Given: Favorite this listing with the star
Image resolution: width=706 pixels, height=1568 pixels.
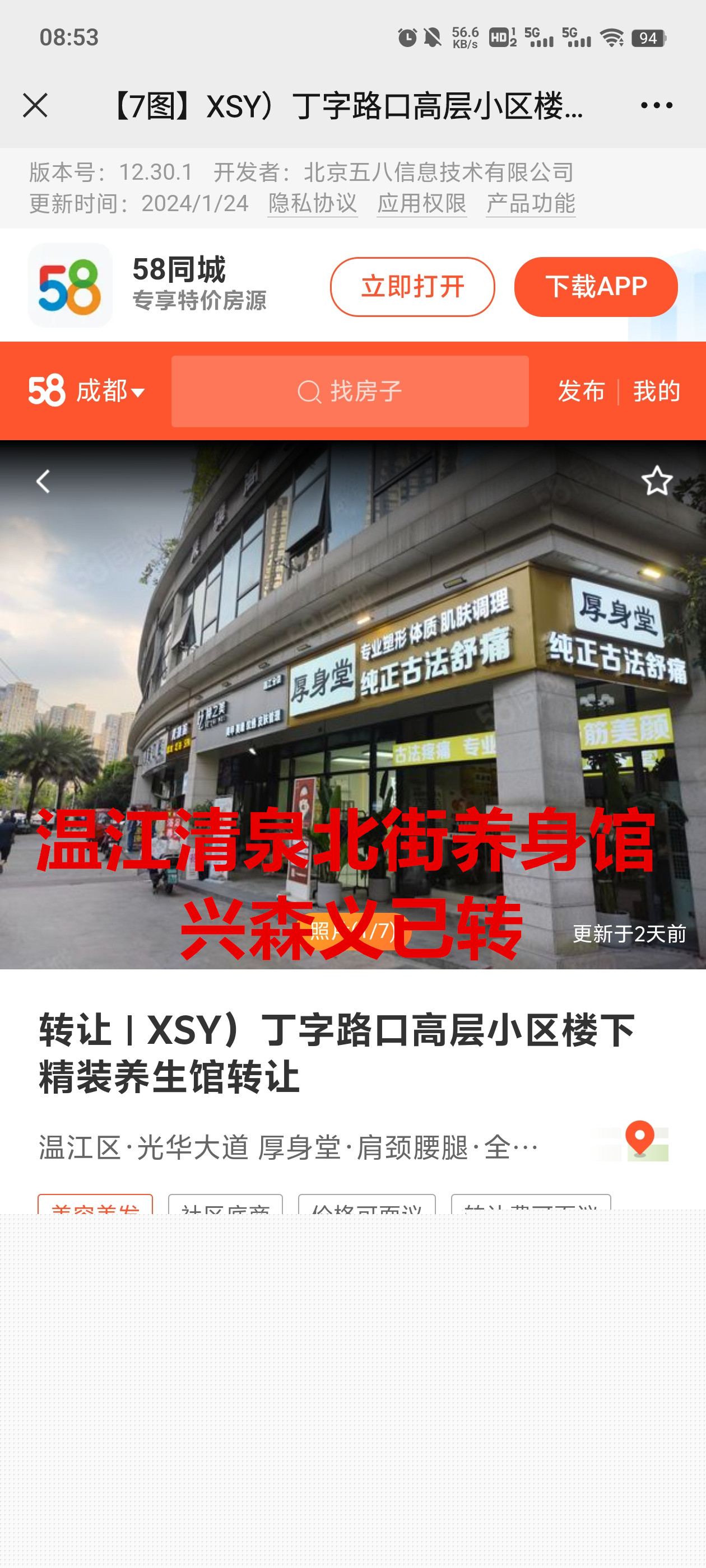Looking at the screenshot, I should coord(657,481).
